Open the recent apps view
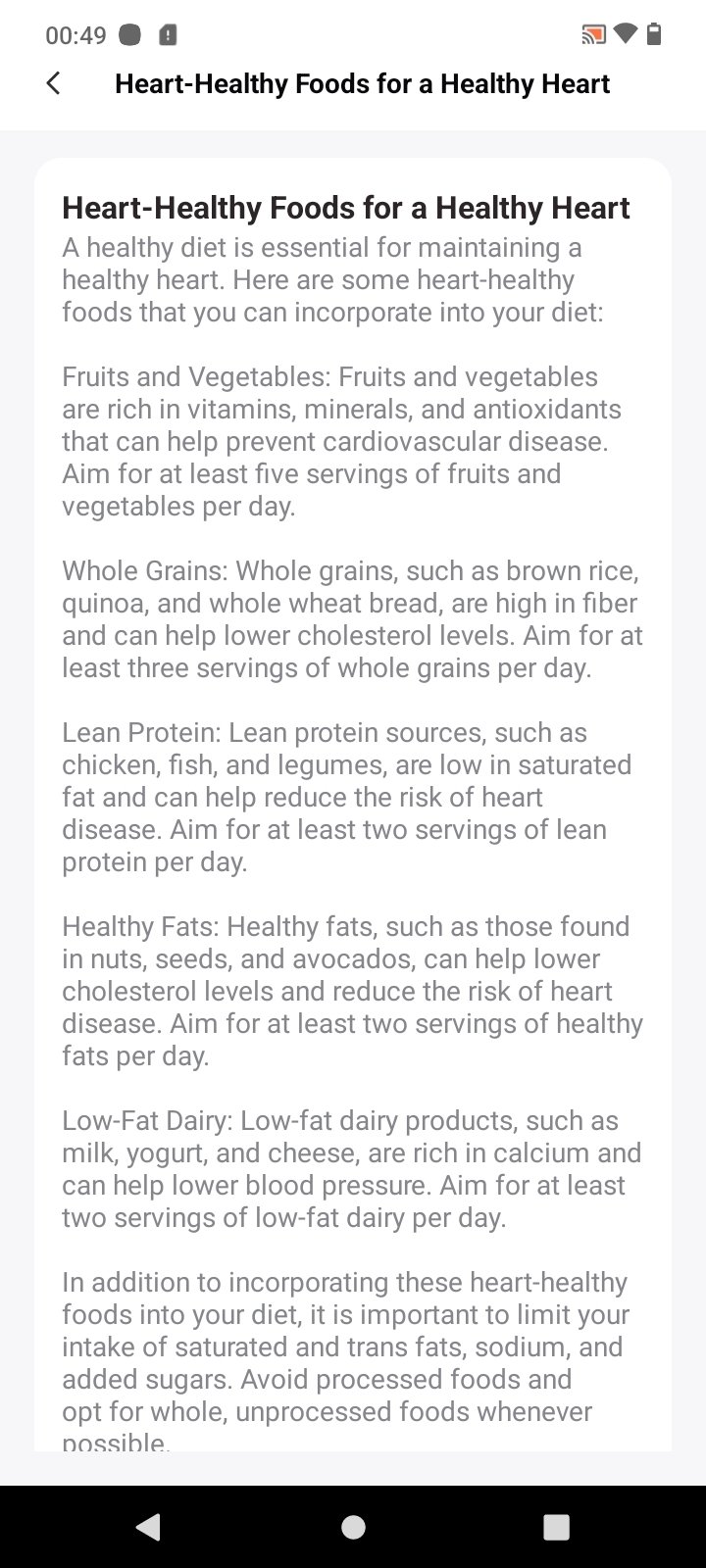This screenshot has height=1568, width=706. point(556,1527)
